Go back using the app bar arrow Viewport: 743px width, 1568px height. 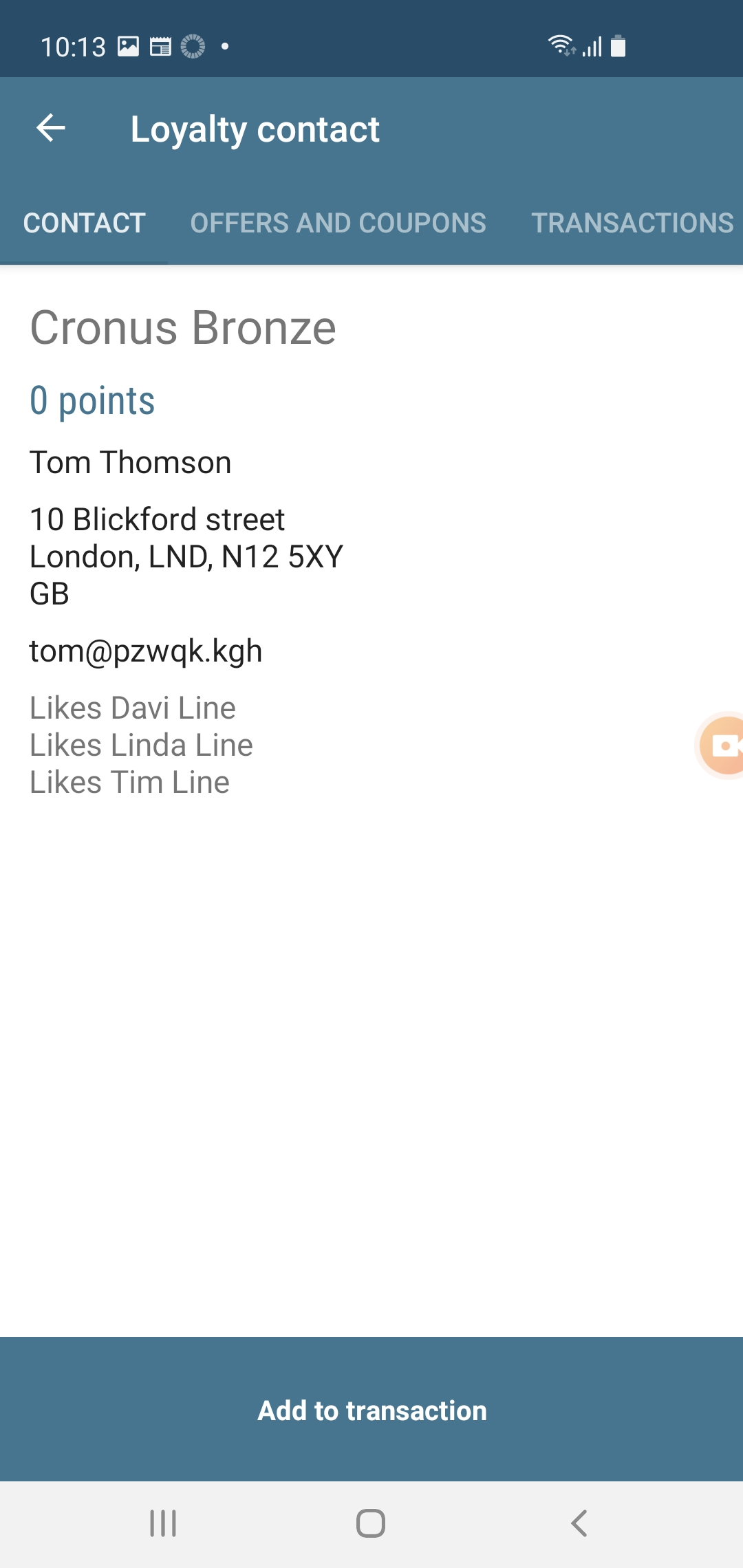pyautogui.click(x=51, y=128)
